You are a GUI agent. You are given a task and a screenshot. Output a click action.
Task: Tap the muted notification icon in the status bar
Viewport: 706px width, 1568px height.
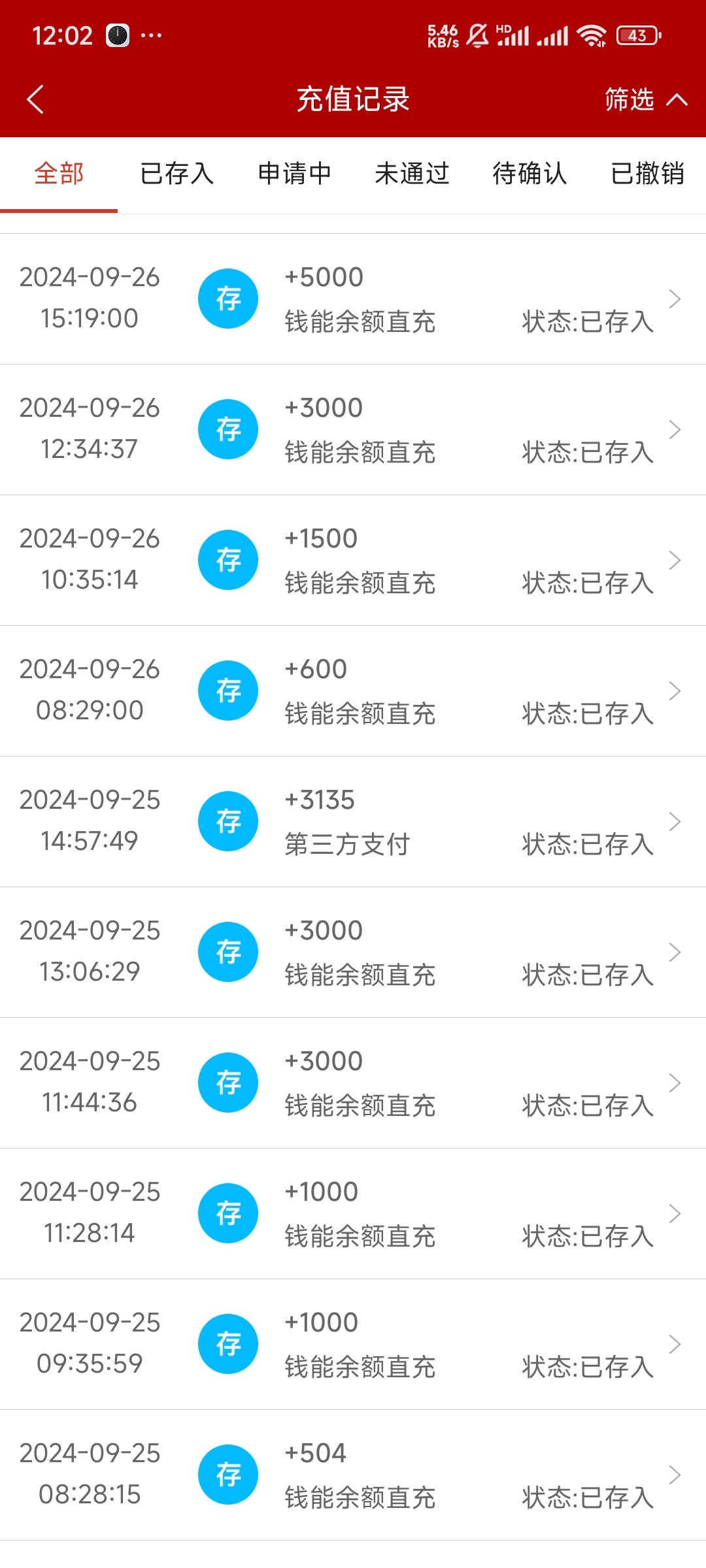[475, 36]
